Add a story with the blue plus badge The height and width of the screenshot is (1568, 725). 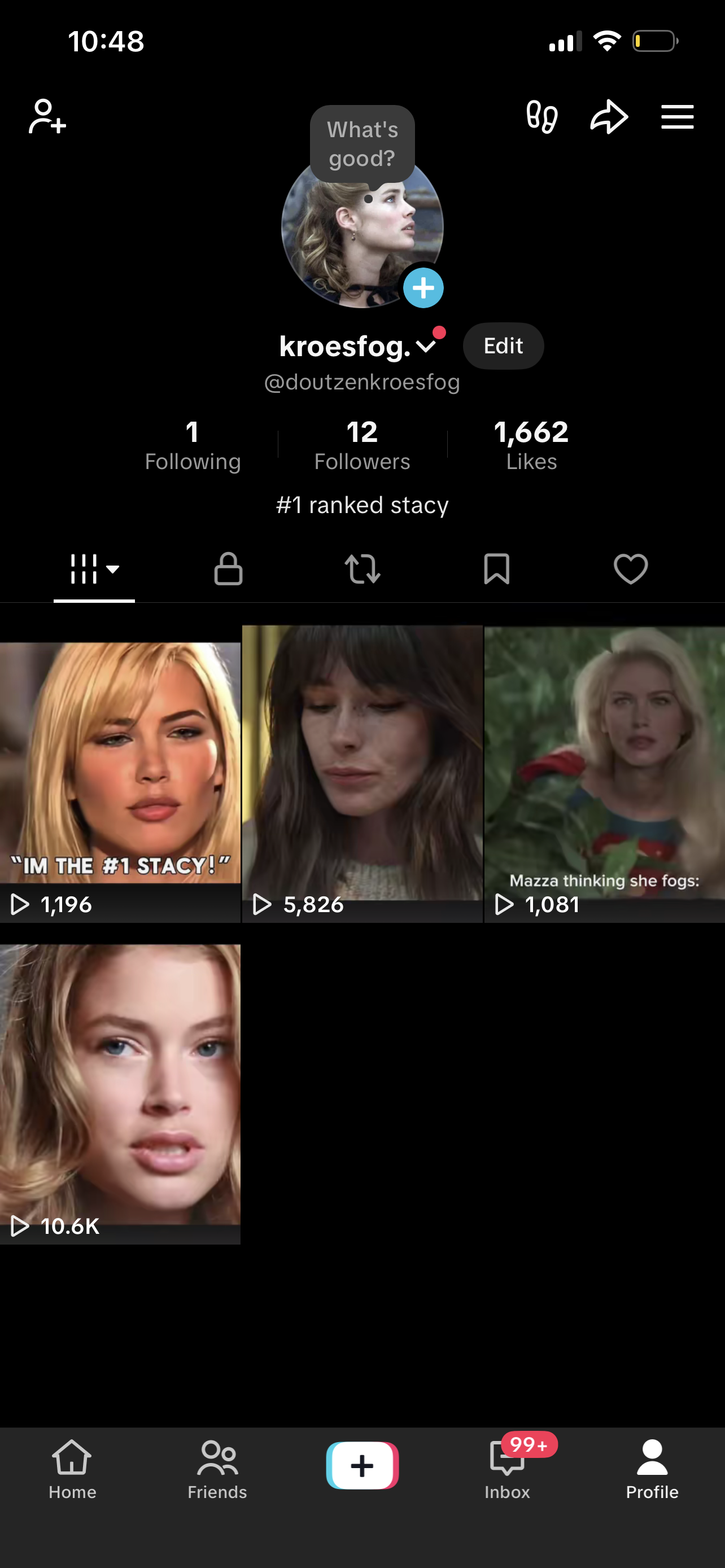[423, 288]
